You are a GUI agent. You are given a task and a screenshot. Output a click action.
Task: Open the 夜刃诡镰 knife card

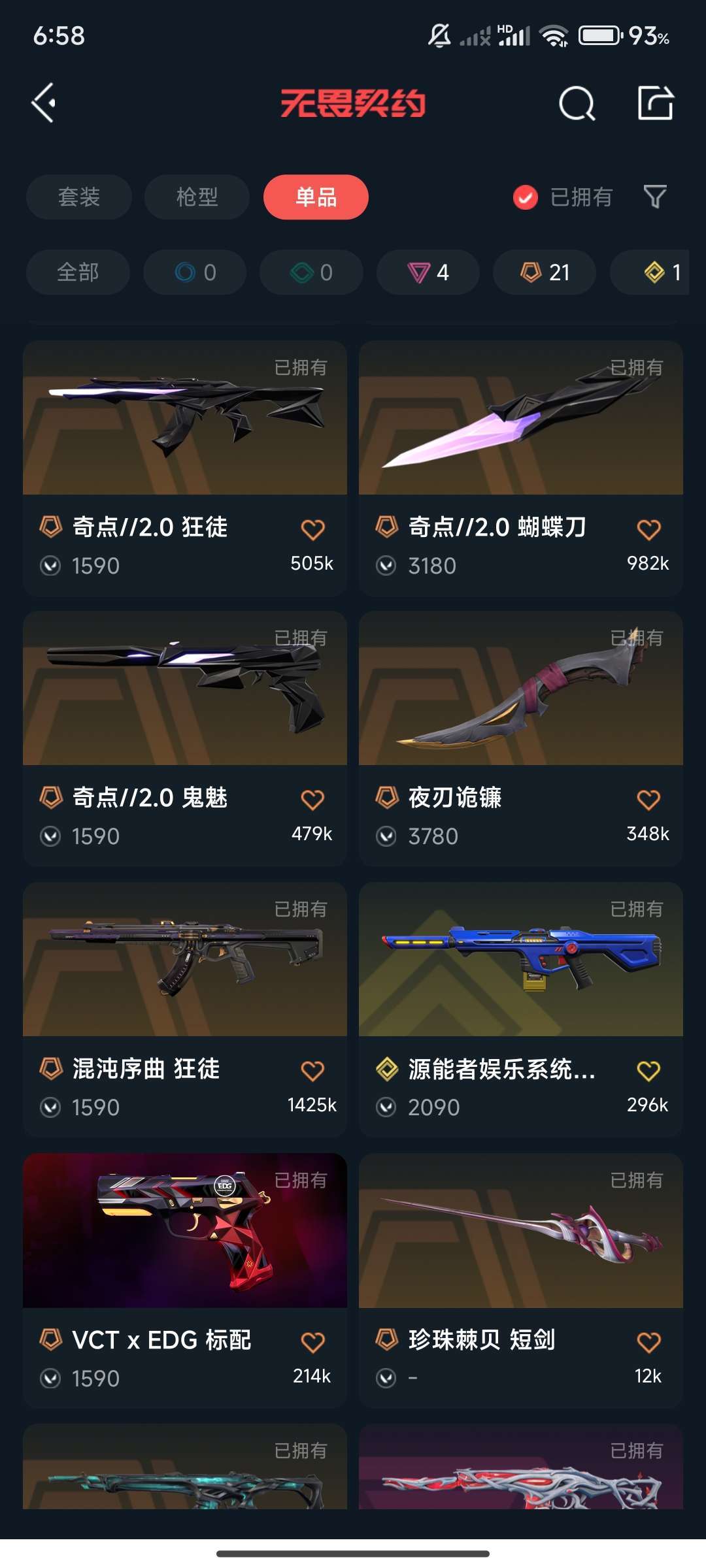click(x=521, y=739)
